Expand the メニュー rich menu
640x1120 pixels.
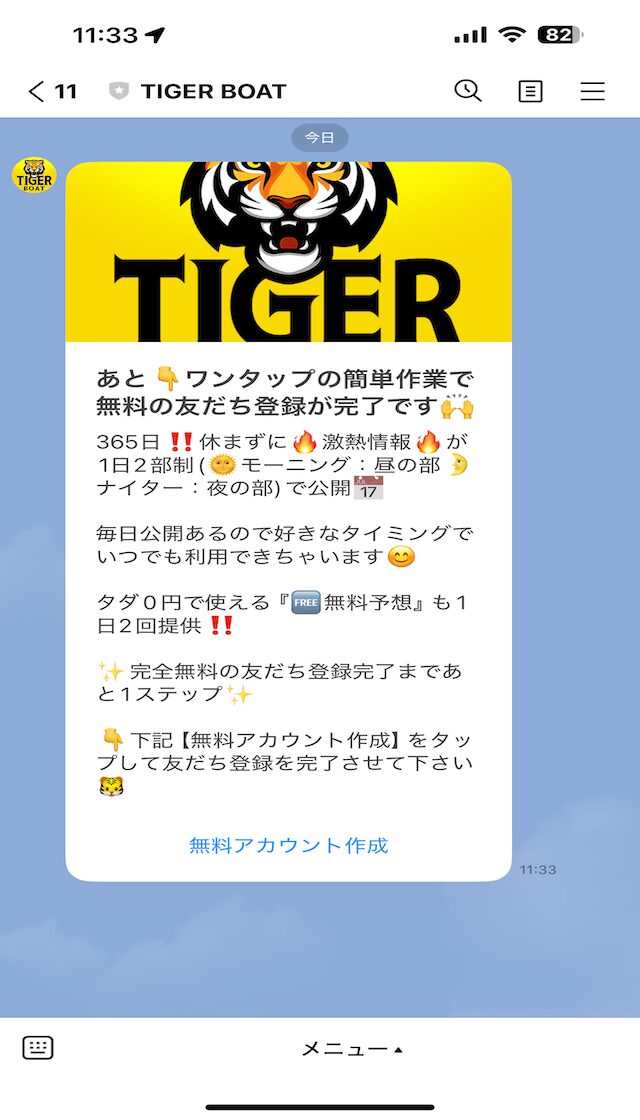352,1049
